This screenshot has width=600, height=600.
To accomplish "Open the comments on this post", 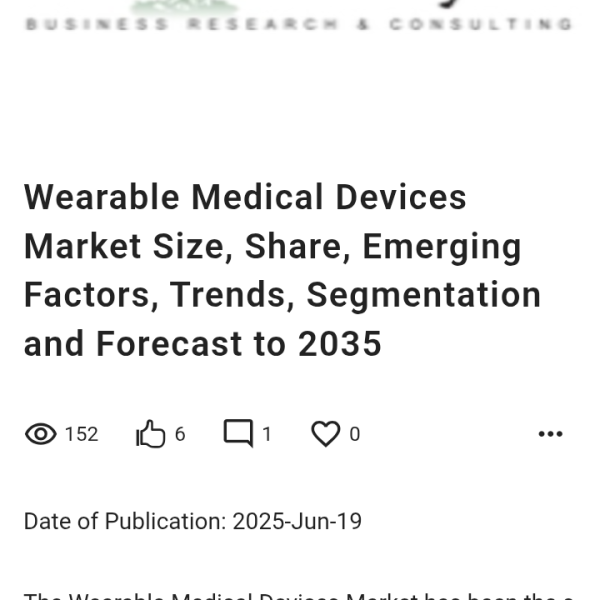I will click(x=238, y=434).
